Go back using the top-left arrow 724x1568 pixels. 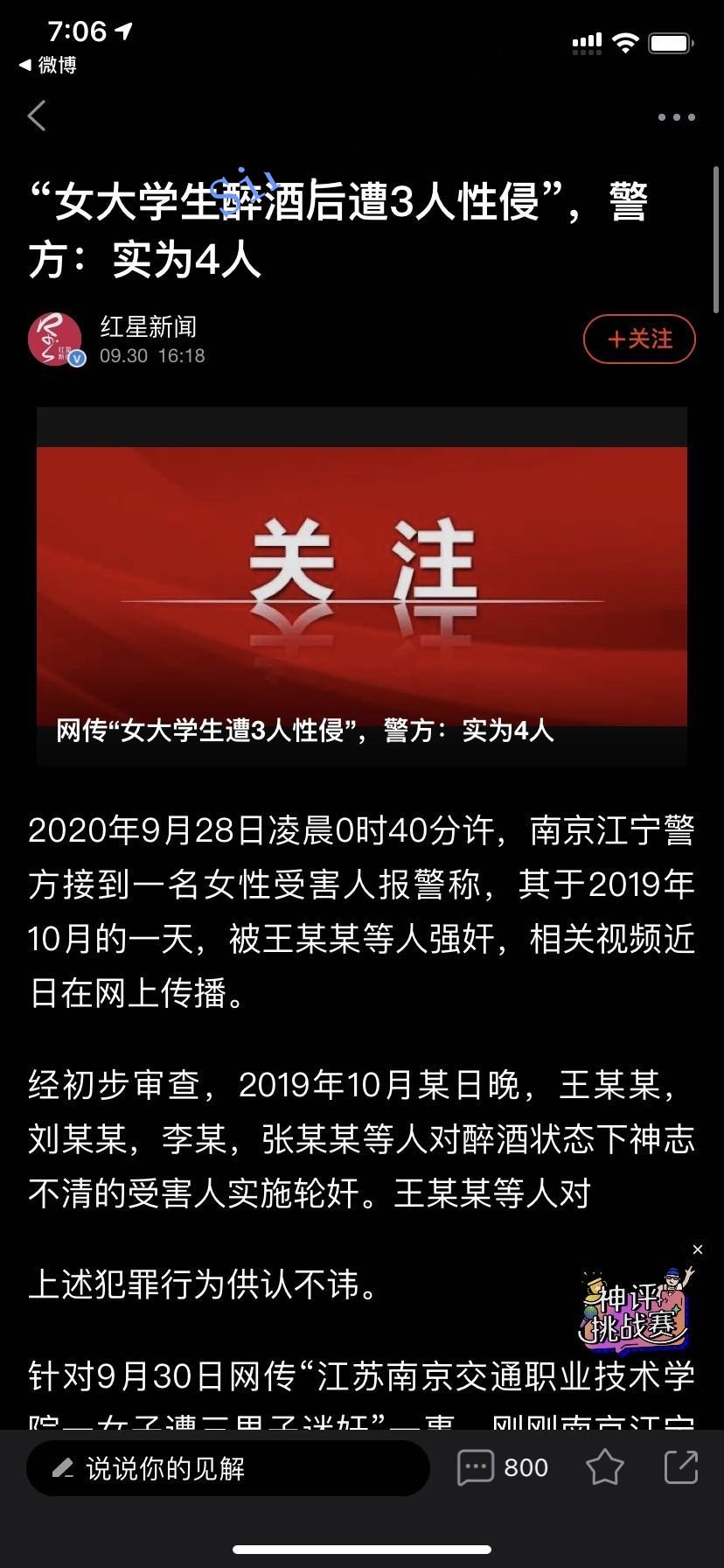(37, 115)
